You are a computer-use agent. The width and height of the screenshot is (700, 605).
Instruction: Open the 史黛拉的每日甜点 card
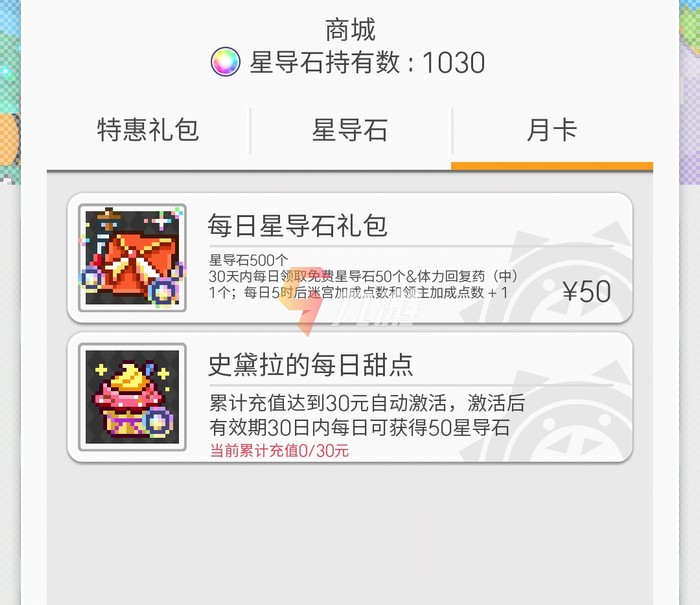pyautogui.click(x=350, y=396)
